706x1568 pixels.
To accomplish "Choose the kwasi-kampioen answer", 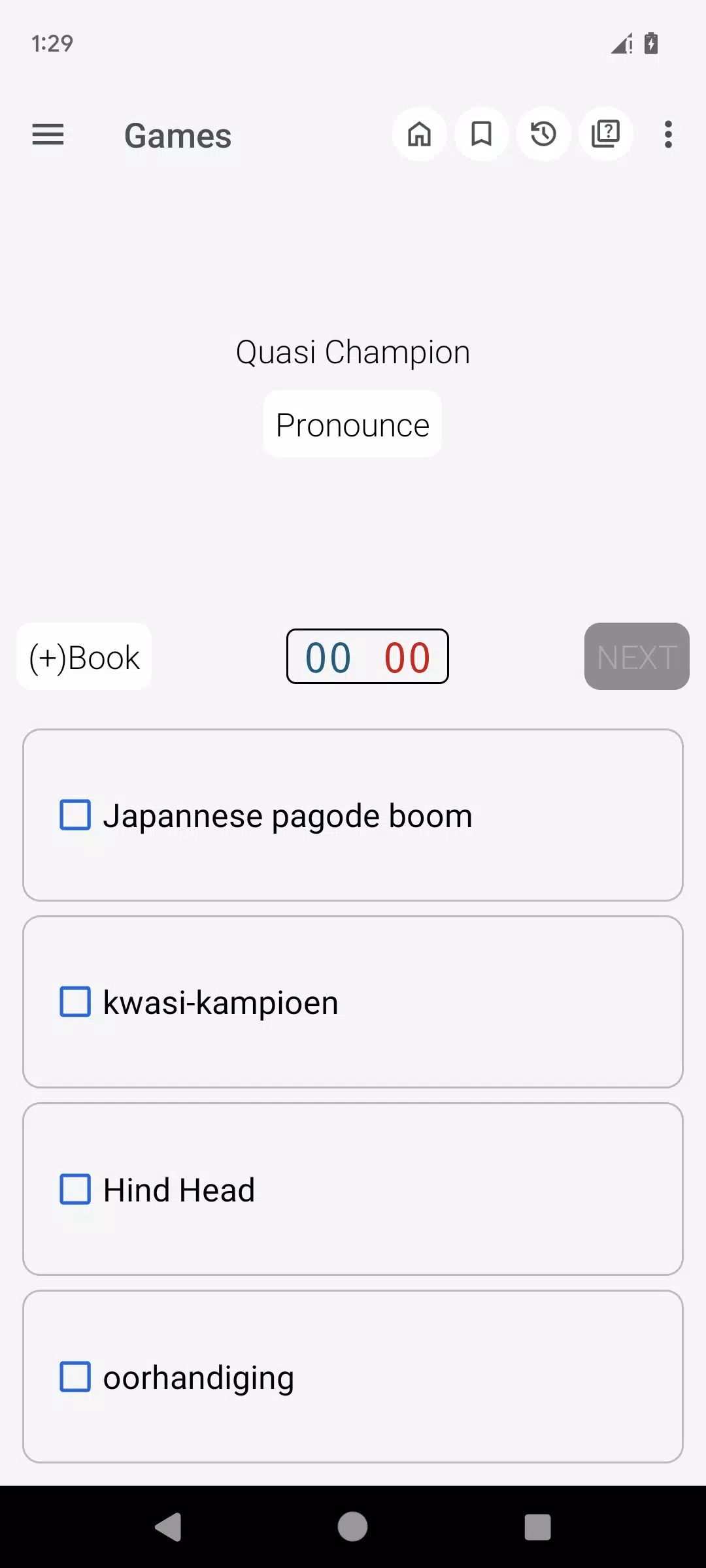I will click(75, 1002).
